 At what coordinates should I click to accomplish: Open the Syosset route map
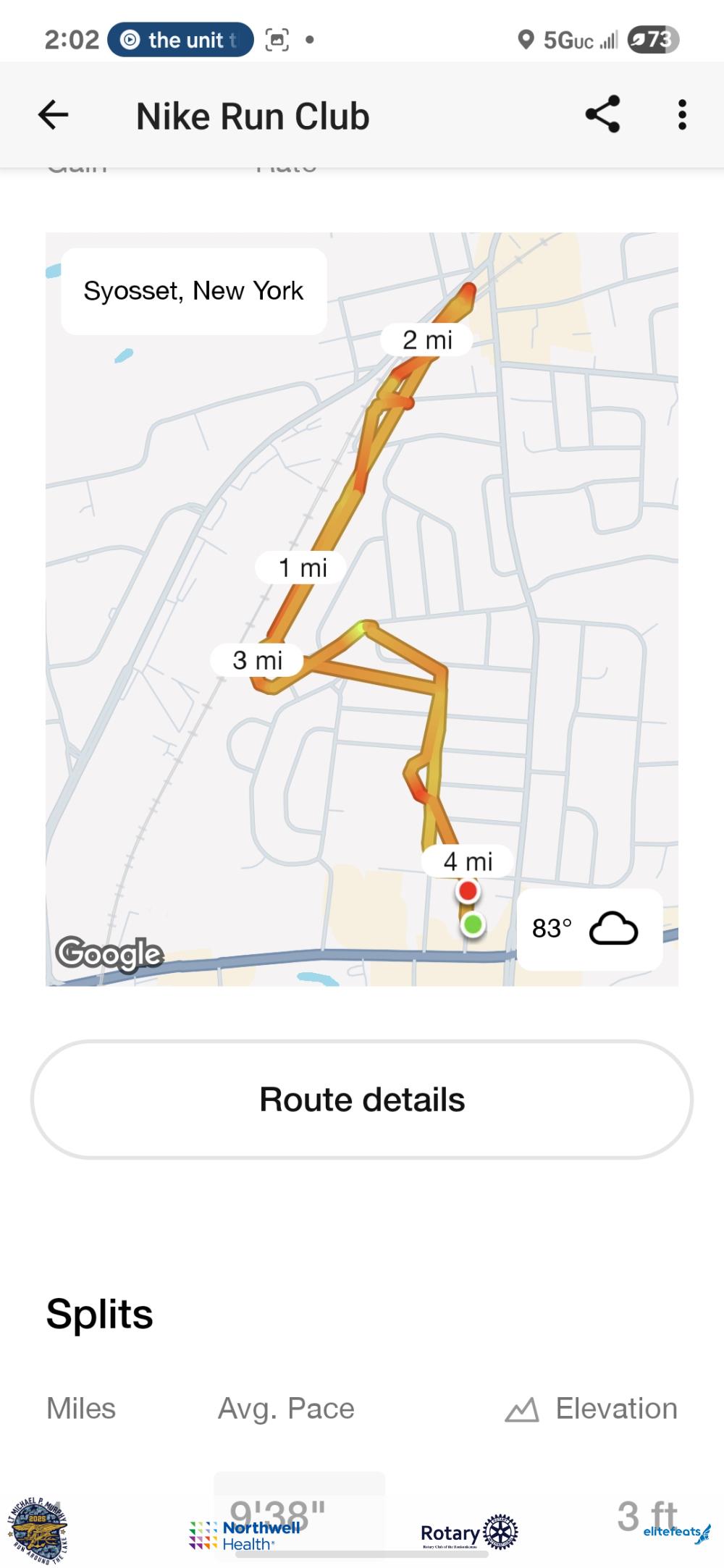point(362,608)
